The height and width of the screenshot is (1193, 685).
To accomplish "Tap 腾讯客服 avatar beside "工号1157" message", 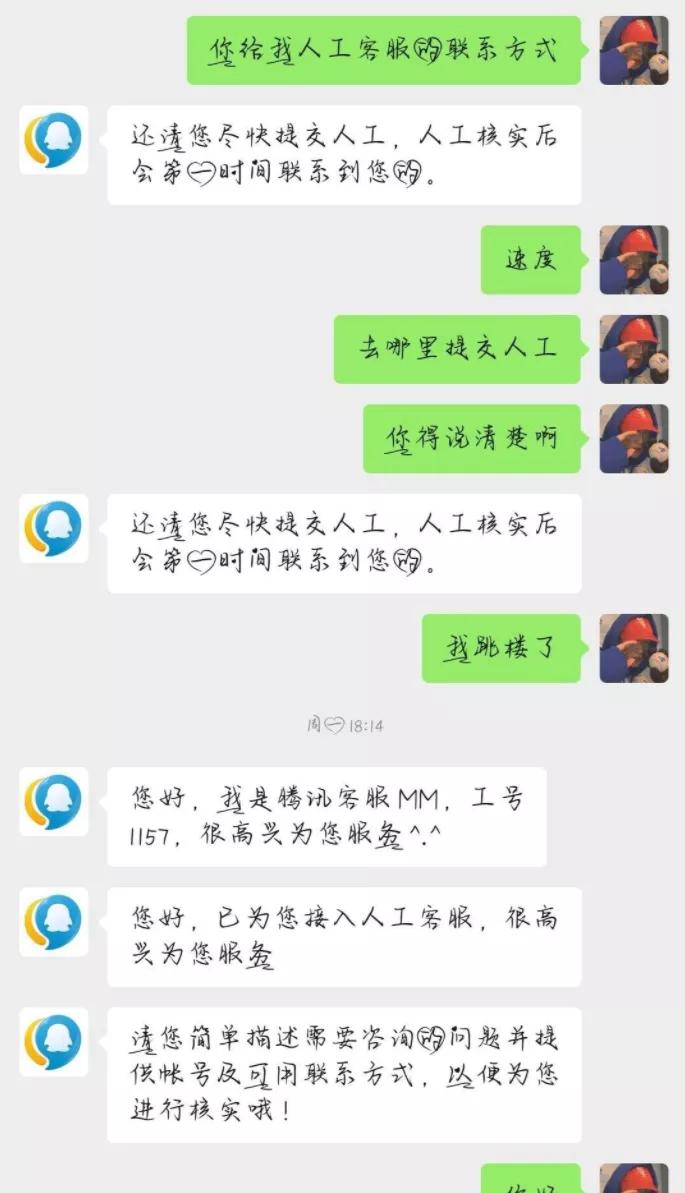I will coord(53,802).
